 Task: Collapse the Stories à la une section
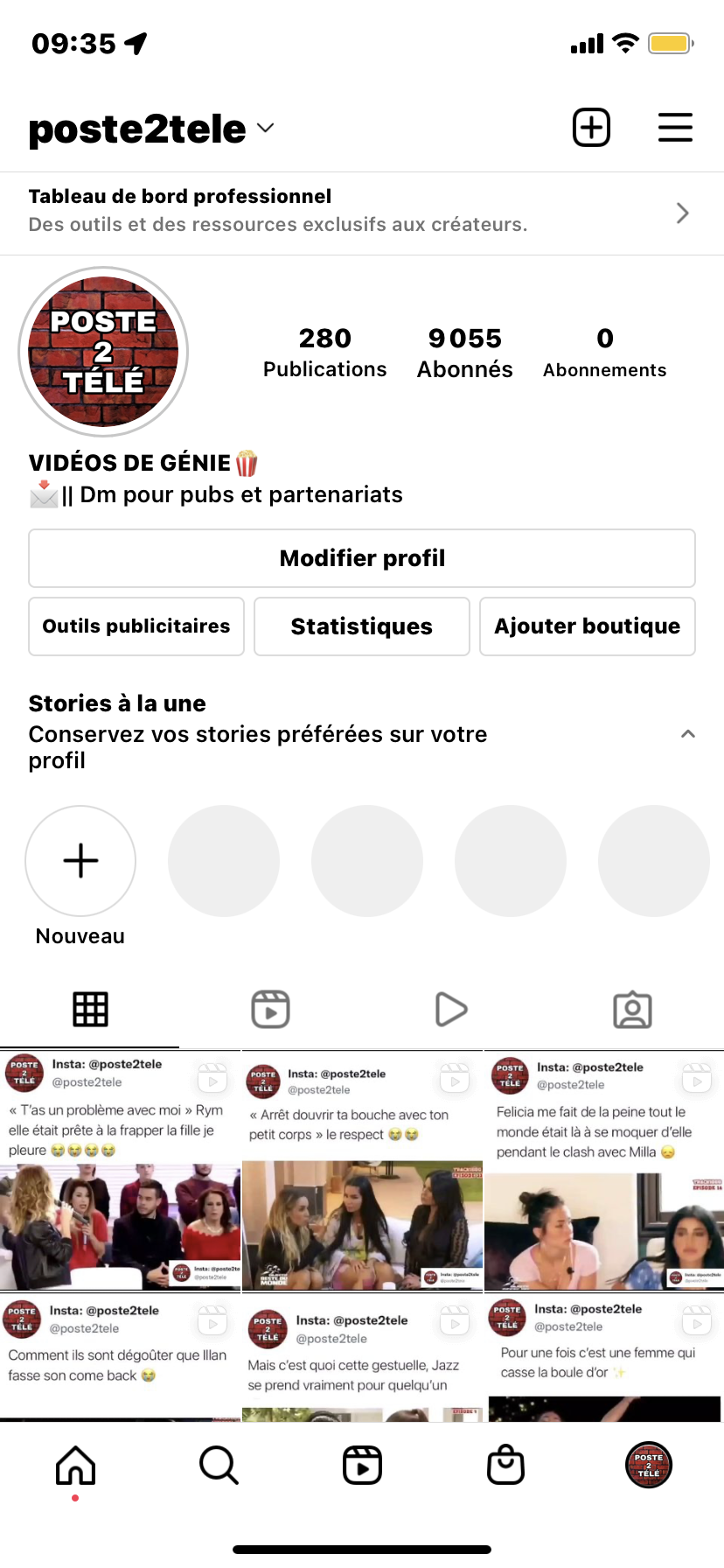(688, 734)
